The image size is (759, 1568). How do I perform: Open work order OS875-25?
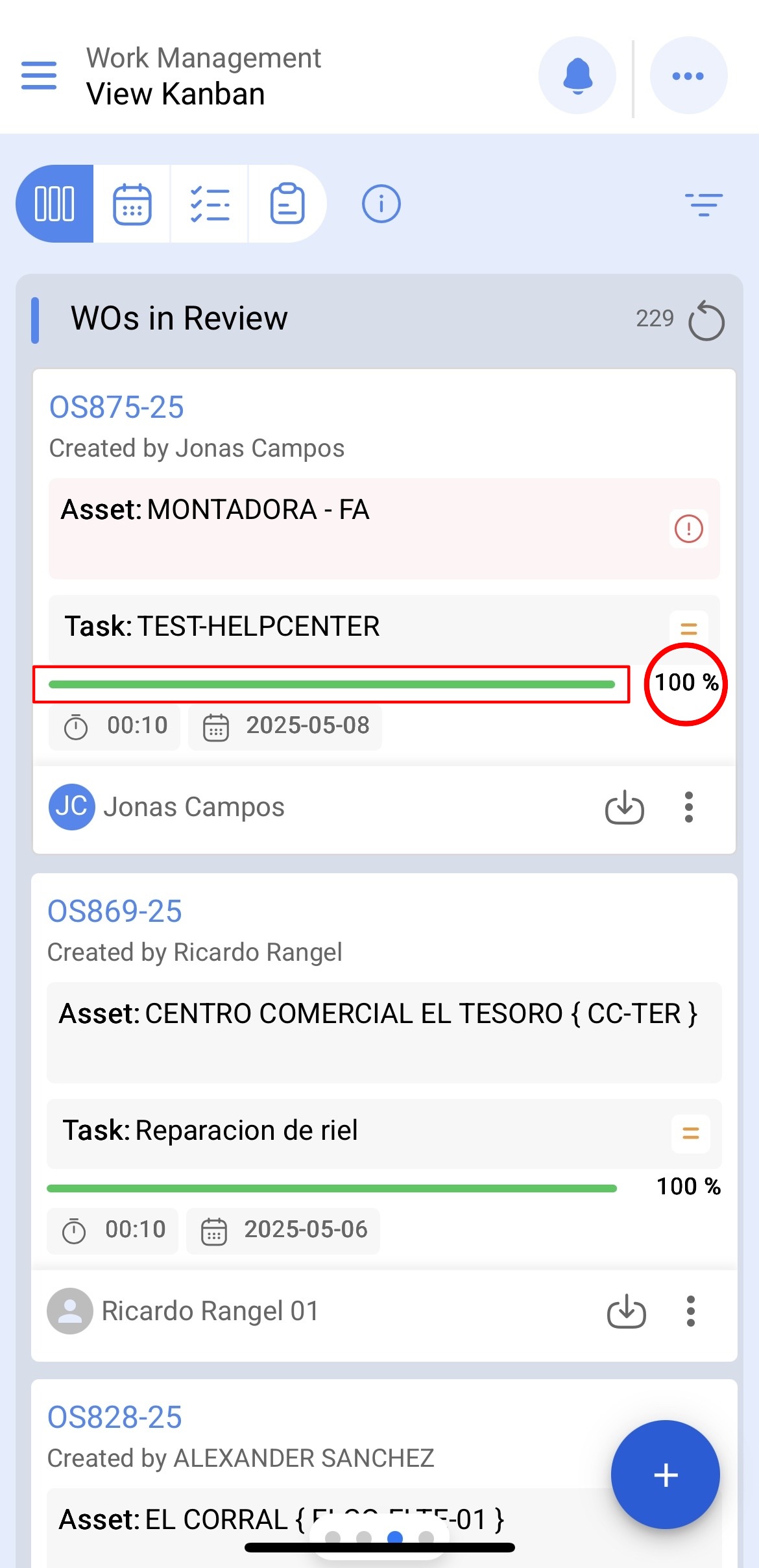117,407
